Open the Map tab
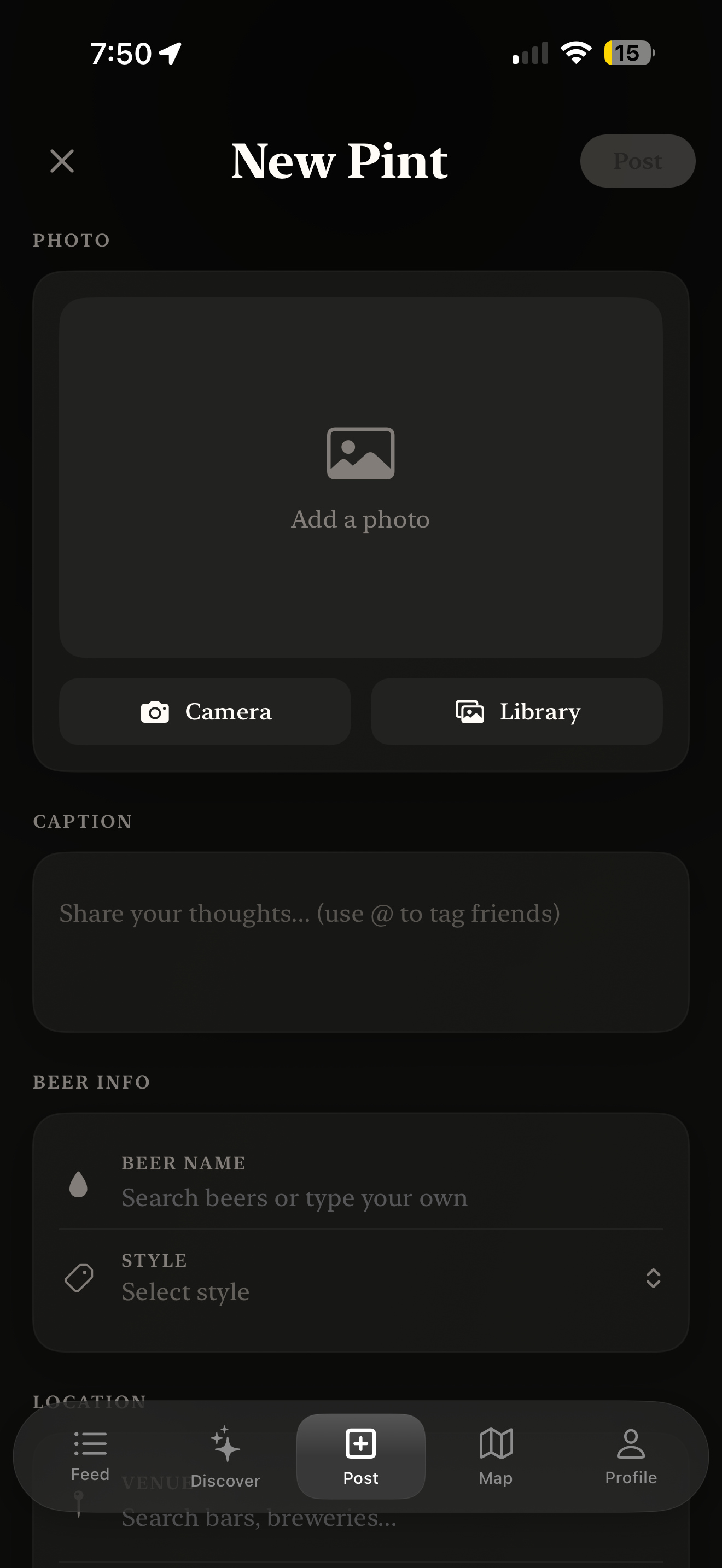722x1568 pixels. click(496, 1456)
